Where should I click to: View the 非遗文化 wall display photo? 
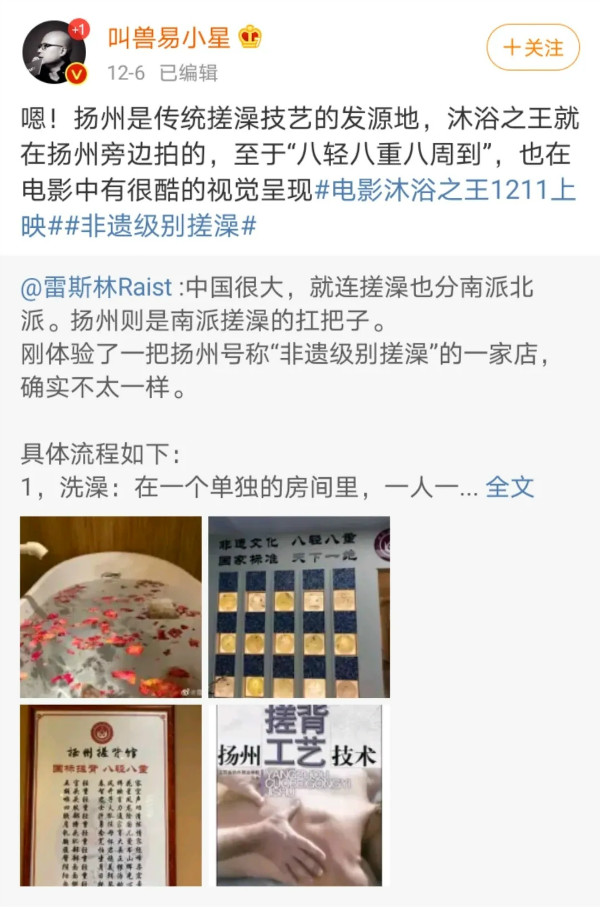(x=299, y=607)
